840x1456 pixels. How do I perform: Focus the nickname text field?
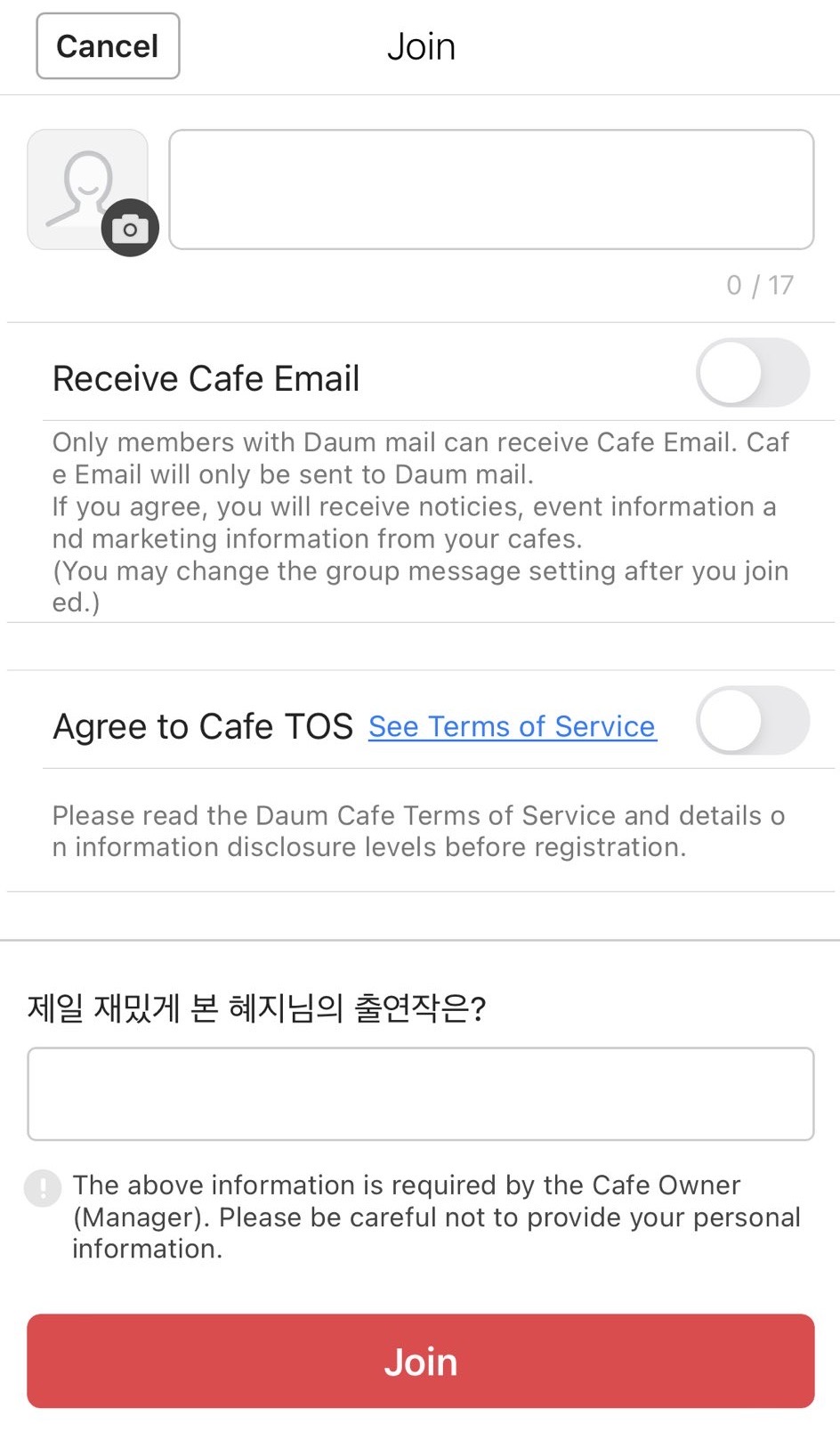(x=491, y=190)
